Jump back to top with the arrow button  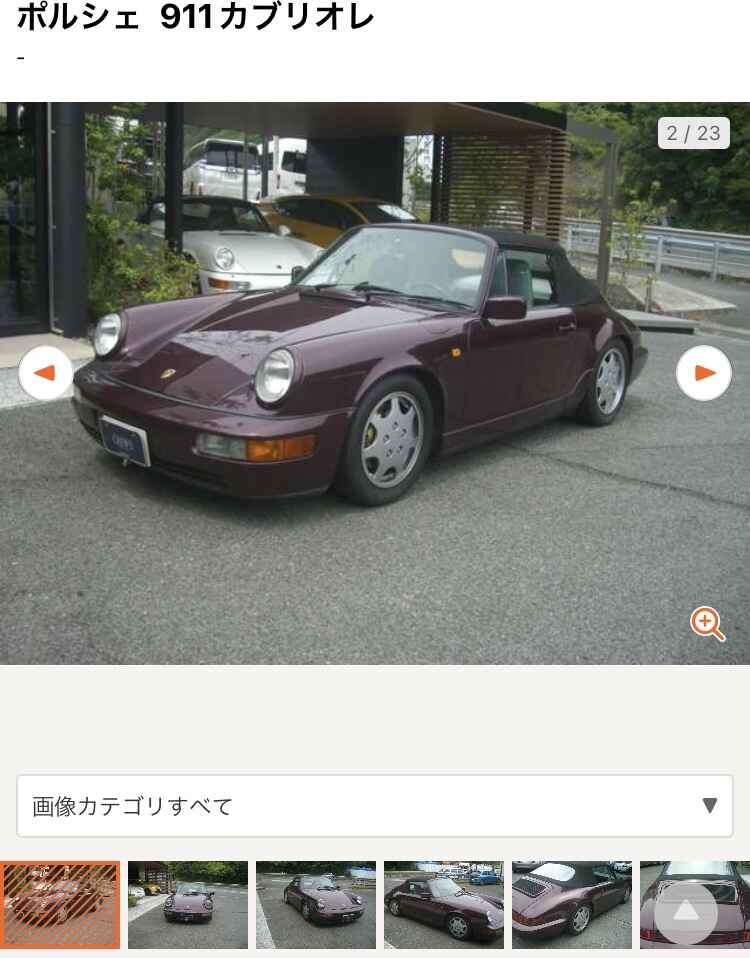click(x=686, y=912)
